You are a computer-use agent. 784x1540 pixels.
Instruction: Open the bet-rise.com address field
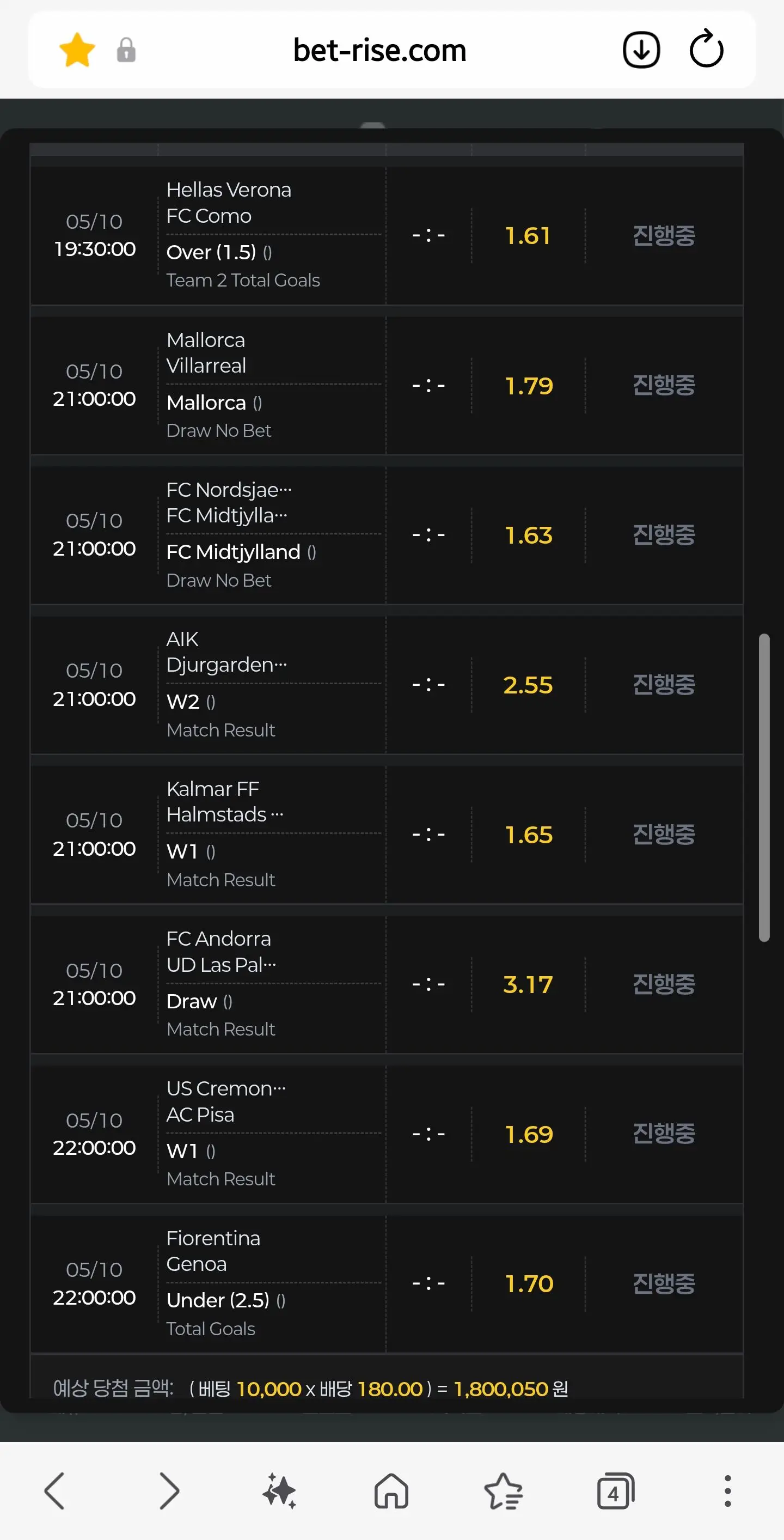coord(379,50)
